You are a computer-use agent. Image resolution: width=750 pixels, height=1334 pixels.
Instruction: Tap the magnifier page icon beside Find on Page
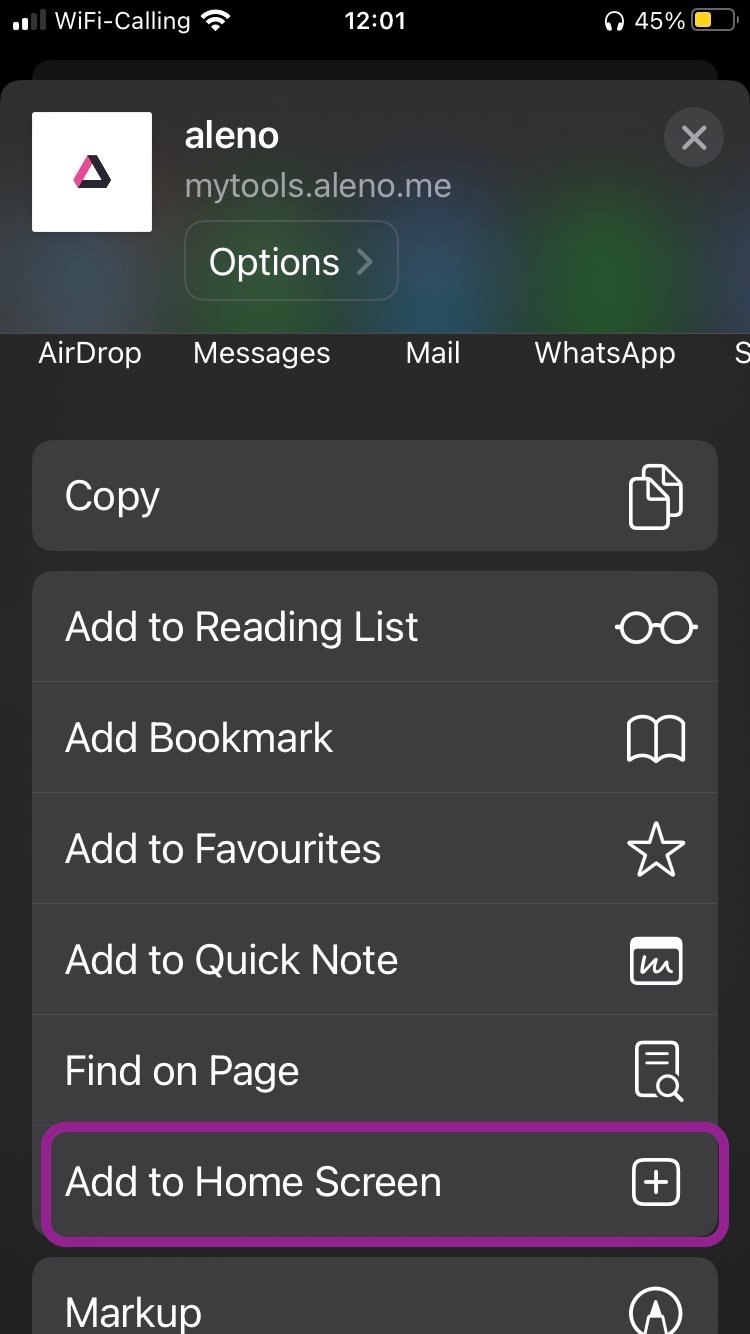click(657, 1071)
